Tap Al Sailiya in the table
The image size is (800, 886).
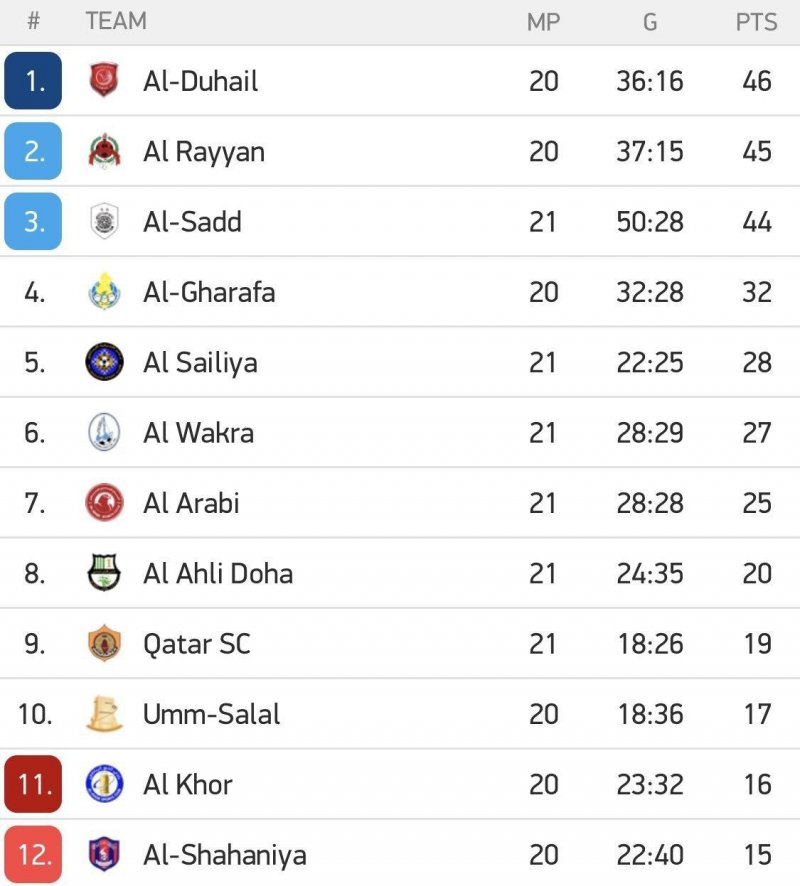[x=200, y=362]
